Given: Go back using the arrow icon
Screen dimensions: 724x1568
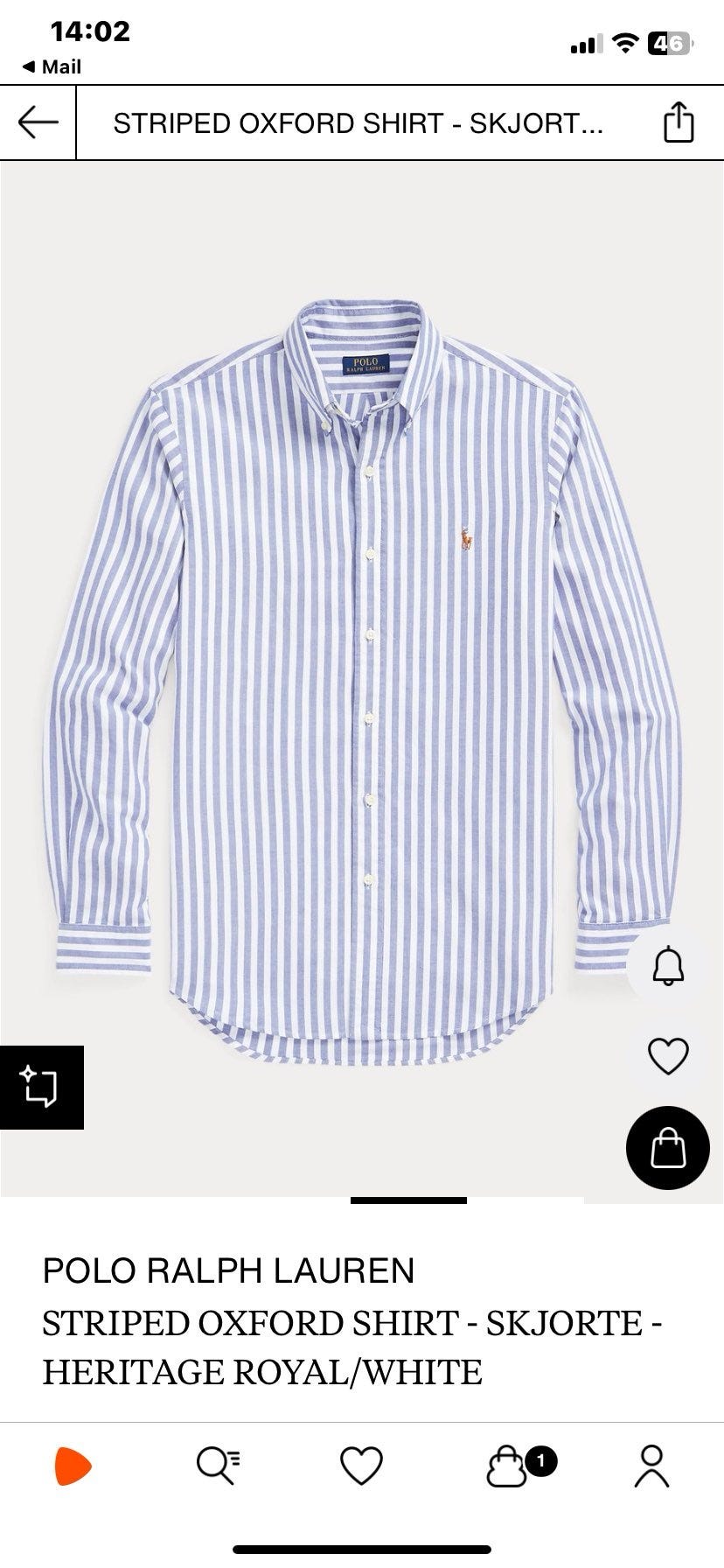Looking at the screenshot, I should point(38,122).
